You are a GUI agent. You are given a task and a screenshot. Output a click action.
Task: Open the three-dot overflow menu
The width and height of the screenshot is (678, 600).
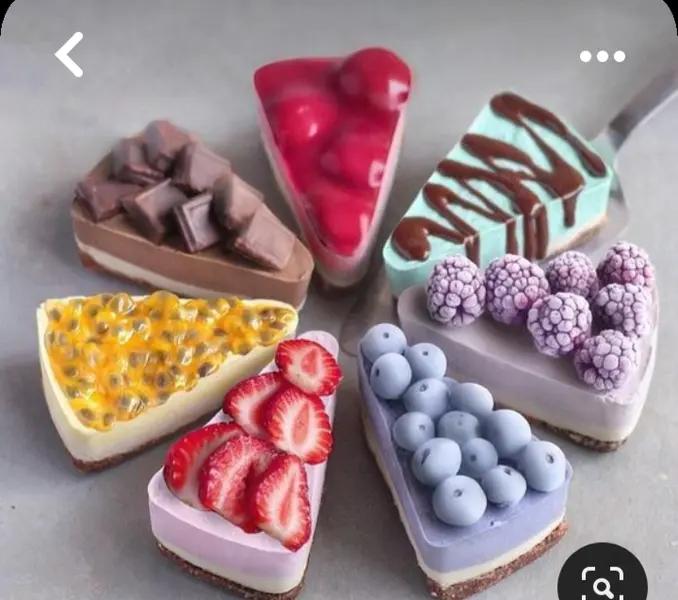(x=602, y=56)
